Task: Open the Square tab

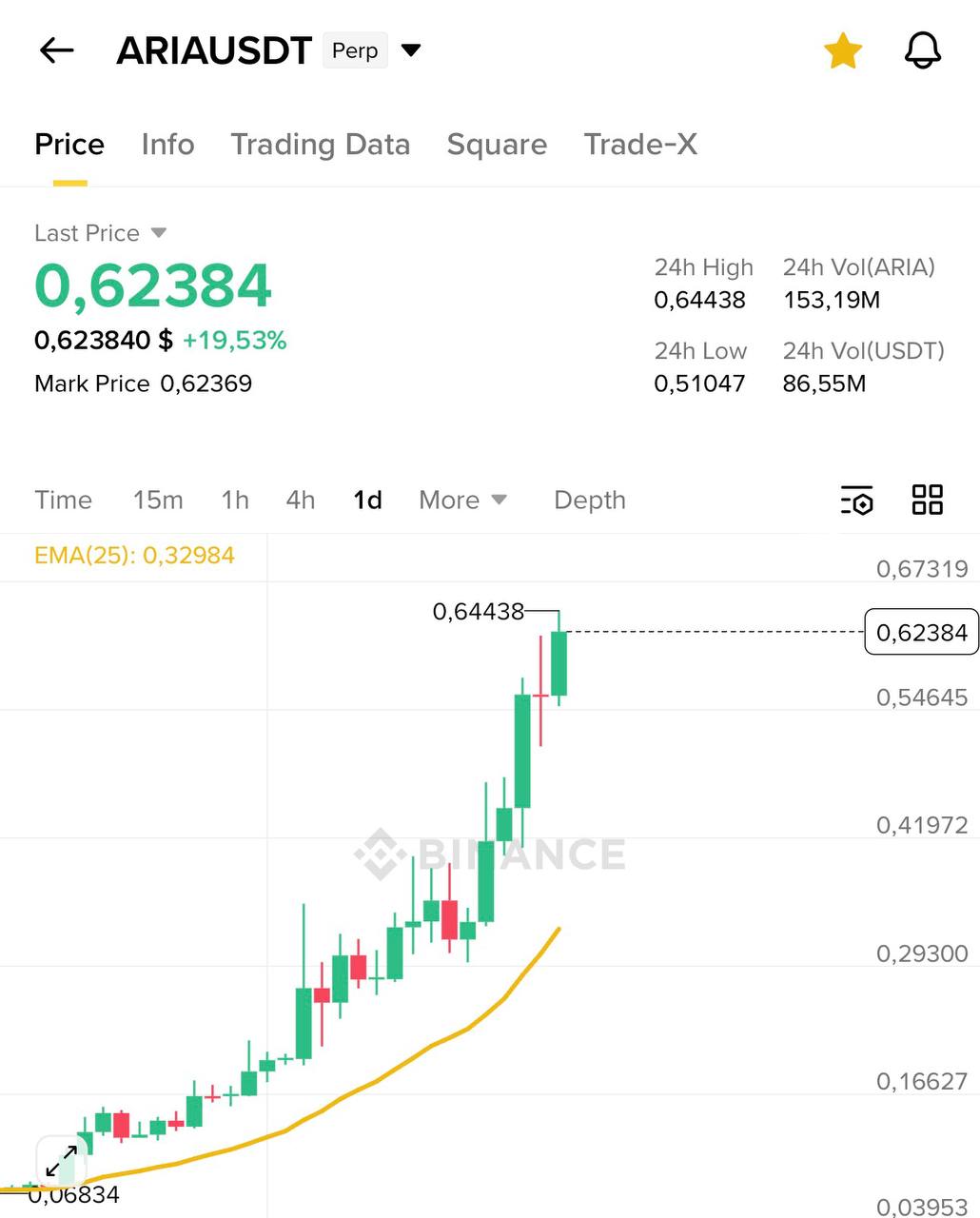Action: point(497,145)
